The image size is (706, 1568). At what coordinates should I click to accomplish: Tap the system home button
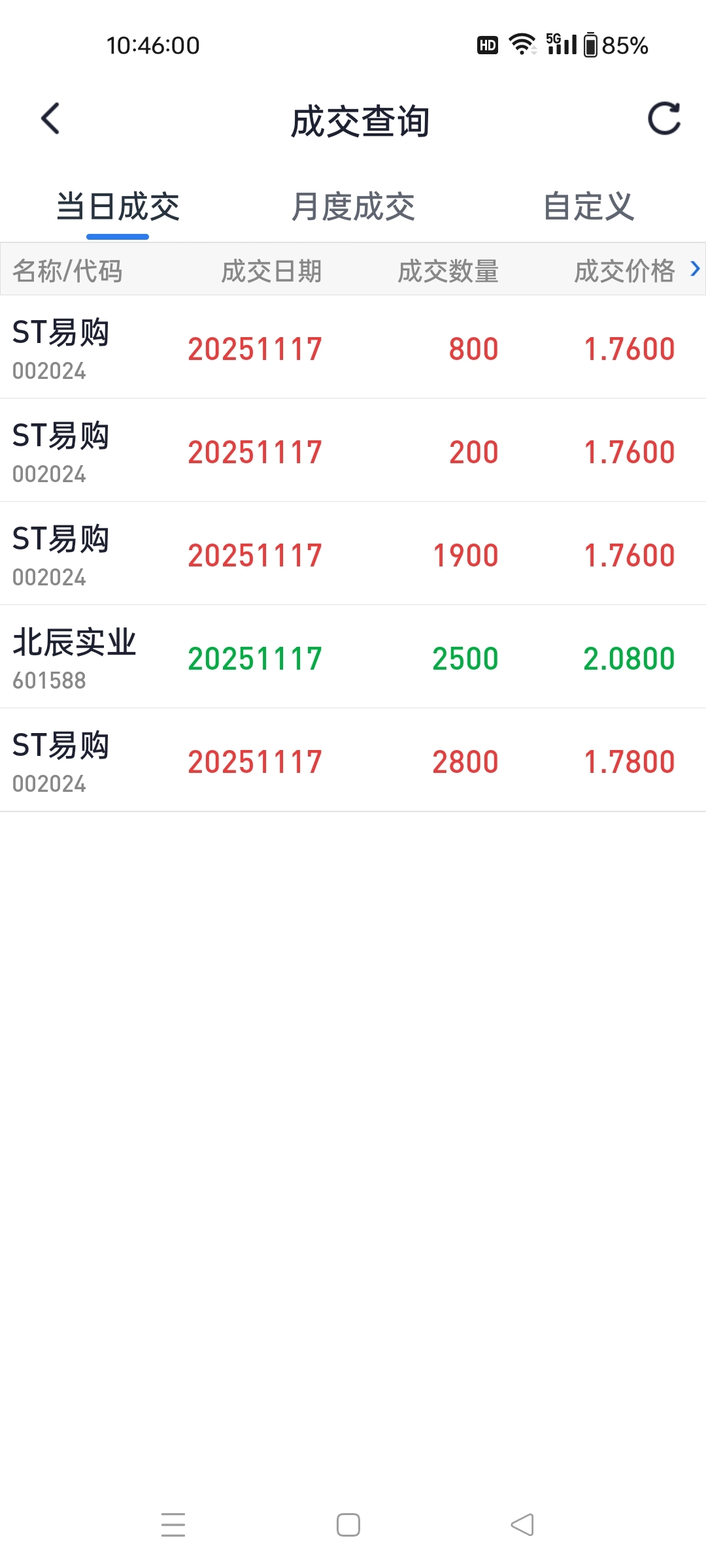[x=348, y=1525]
